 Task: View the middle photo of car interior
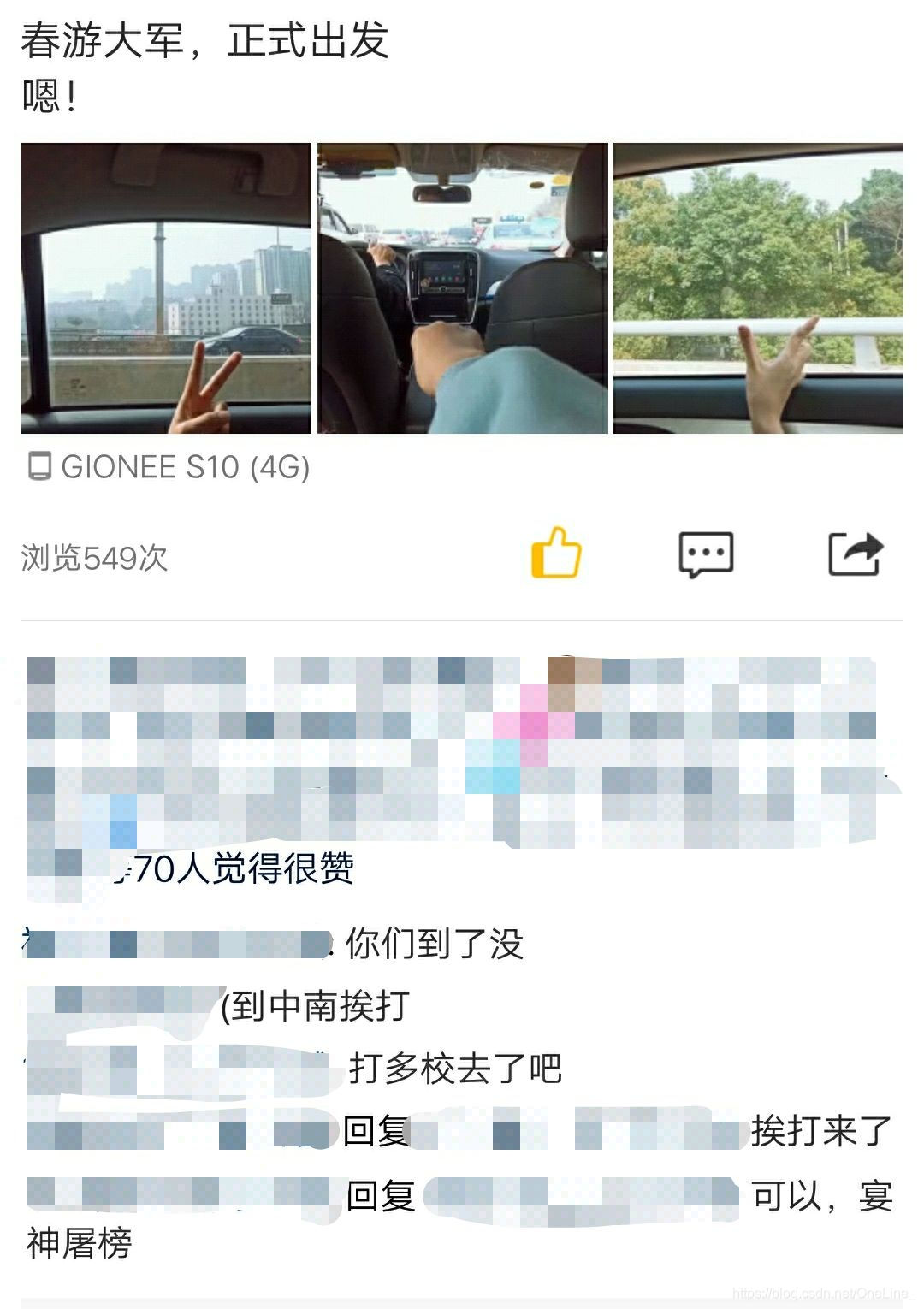click(462, 288)
